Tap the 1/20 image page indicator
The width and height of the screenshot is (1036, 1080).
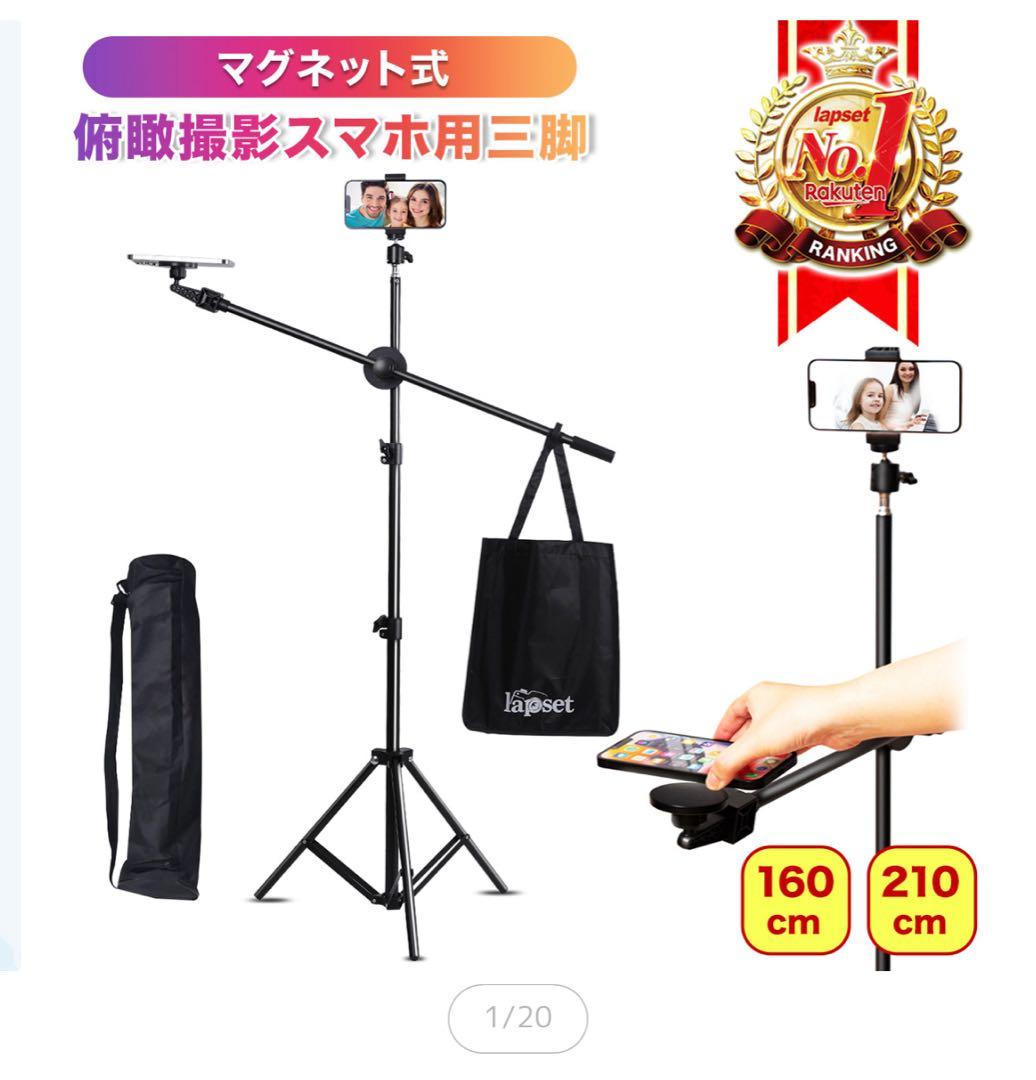pyautogui.click(x=518, y=1018)
